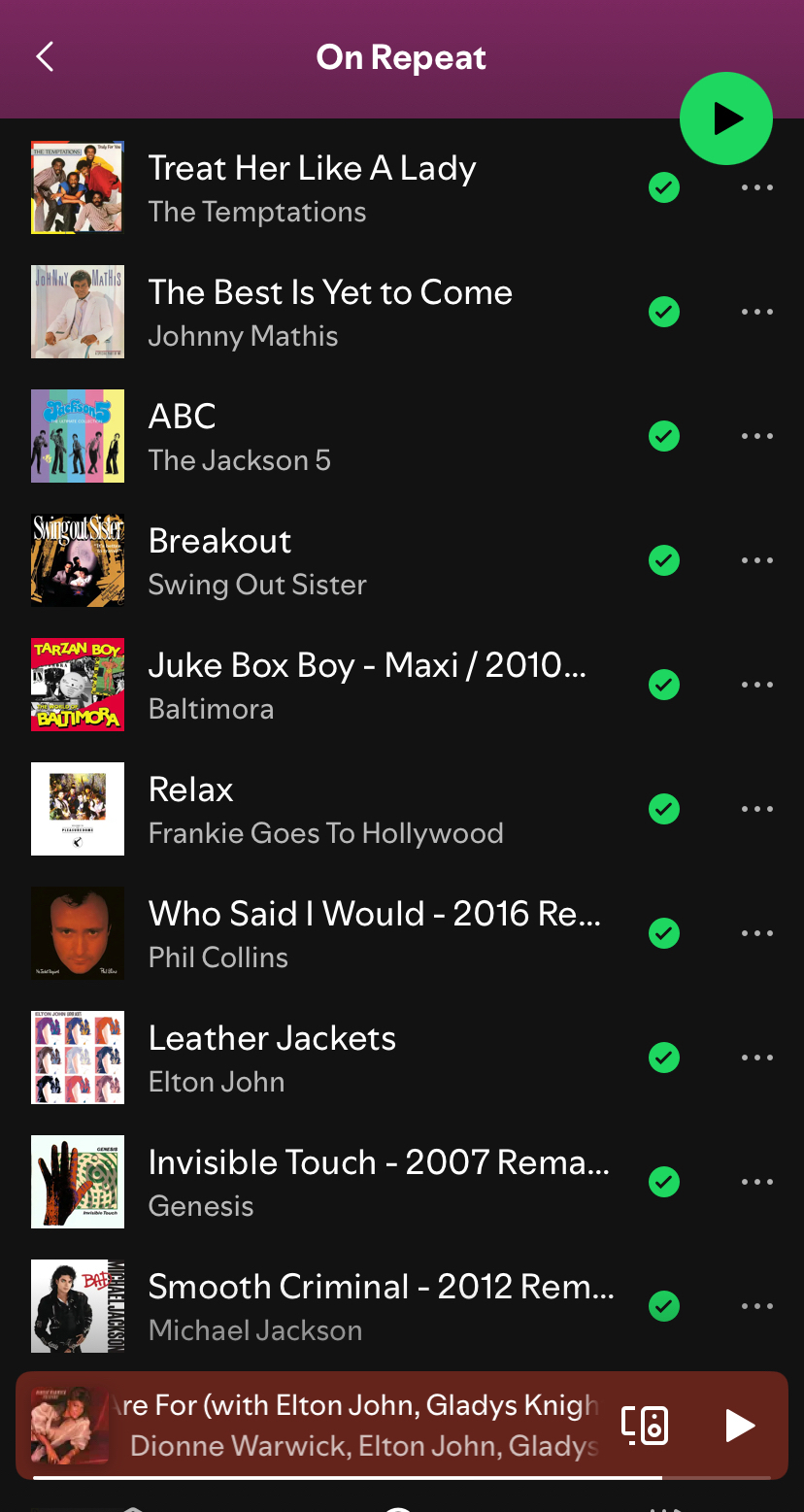
Task: Go back from On Repeat playlist
Action: tap(45, 57)
